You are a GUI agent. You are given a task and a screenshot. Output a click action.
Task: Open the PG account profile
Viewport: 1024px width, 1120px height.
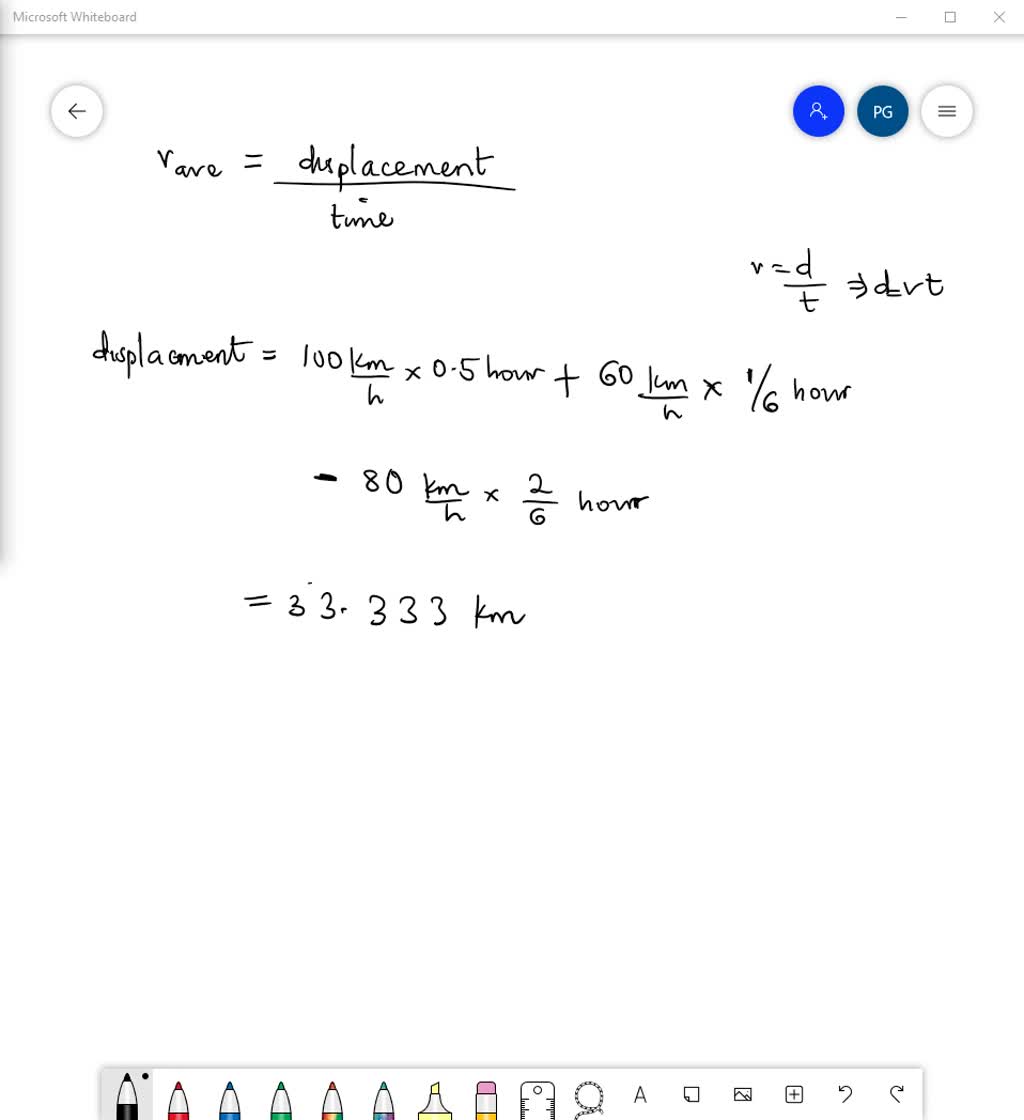coord(882,111)
